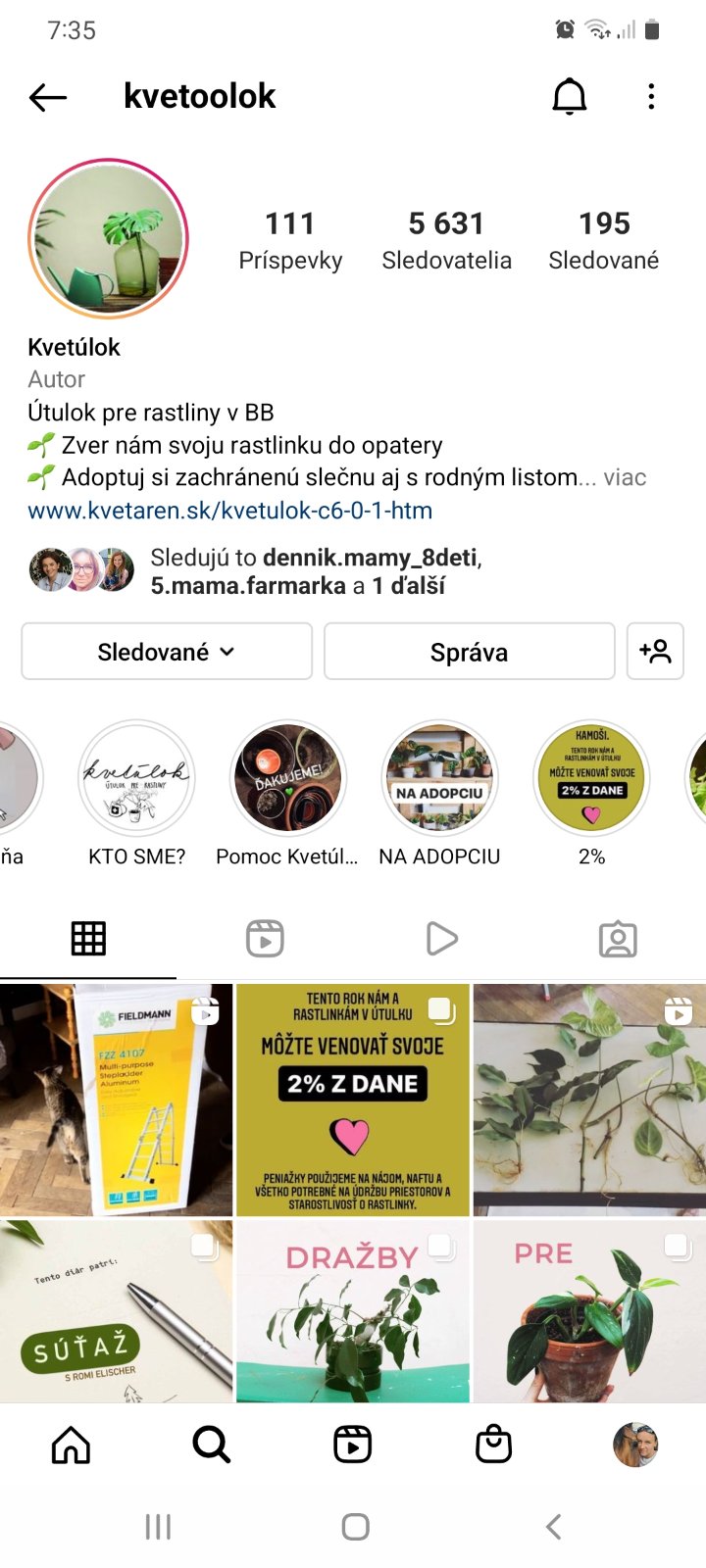Go back from kvetoolok profile
The width and height of the screenshot is (706, 1568).
coord(47,97)
